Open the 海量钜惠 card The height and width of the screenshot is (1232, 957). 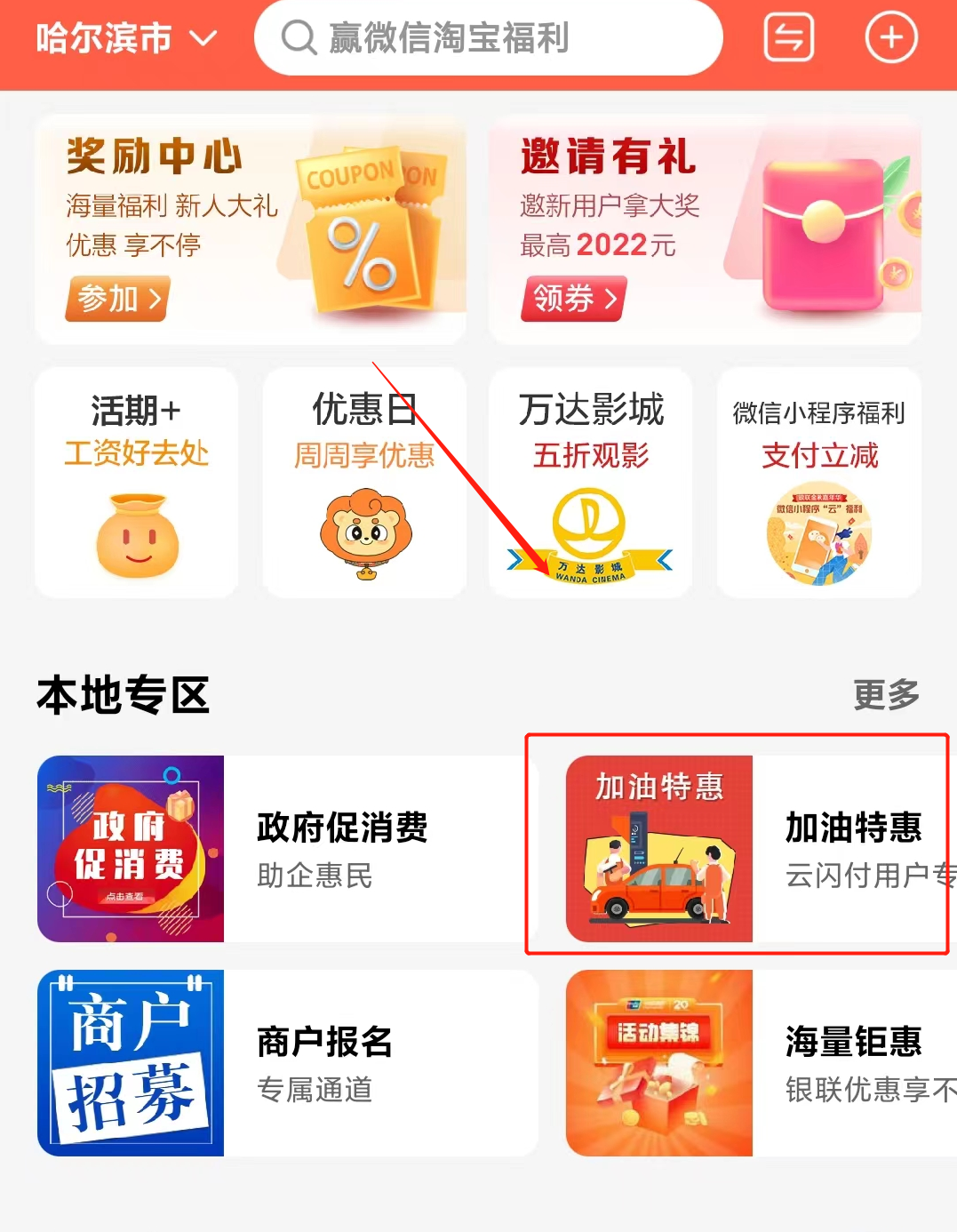tap(761, 1063)
